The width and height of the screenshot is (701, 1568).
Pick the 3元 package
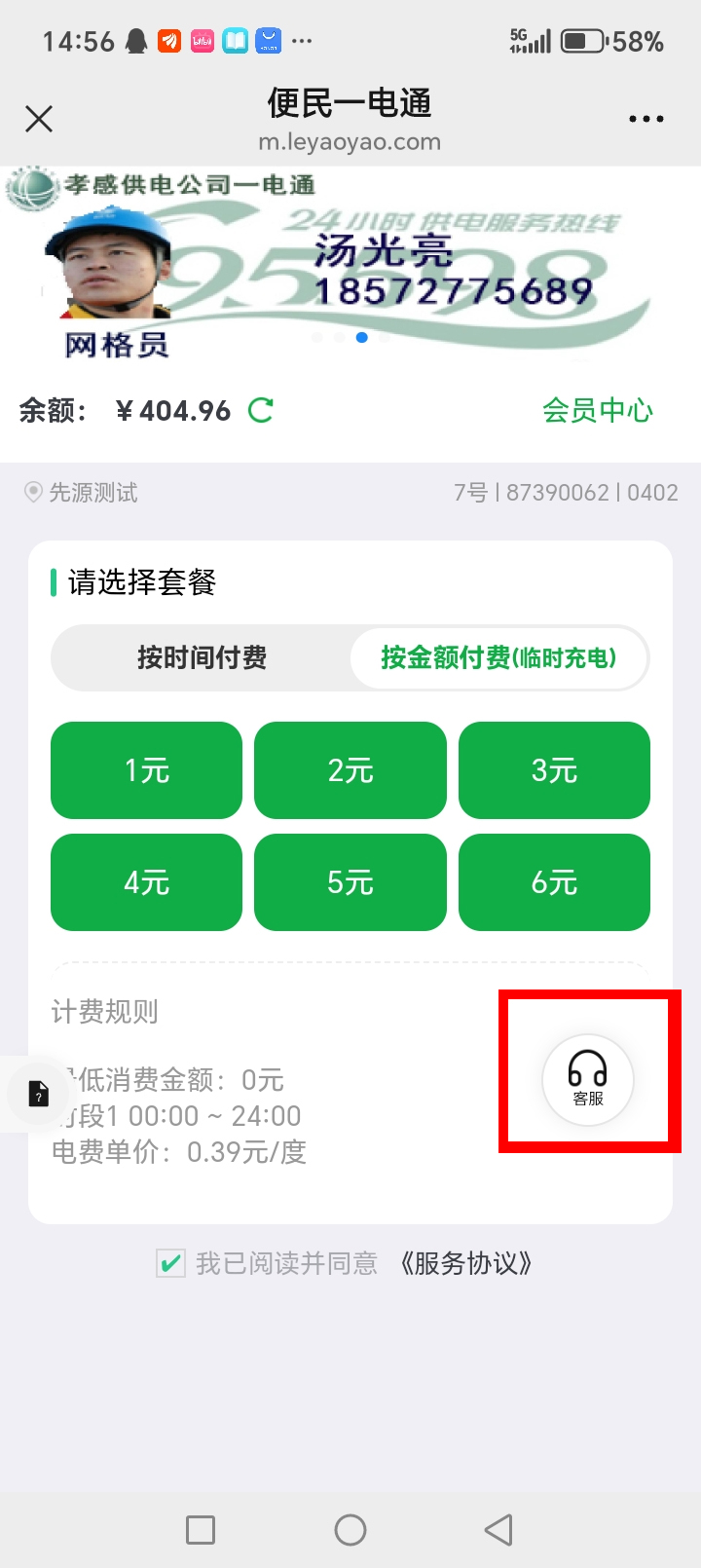[x=554, y=770]
